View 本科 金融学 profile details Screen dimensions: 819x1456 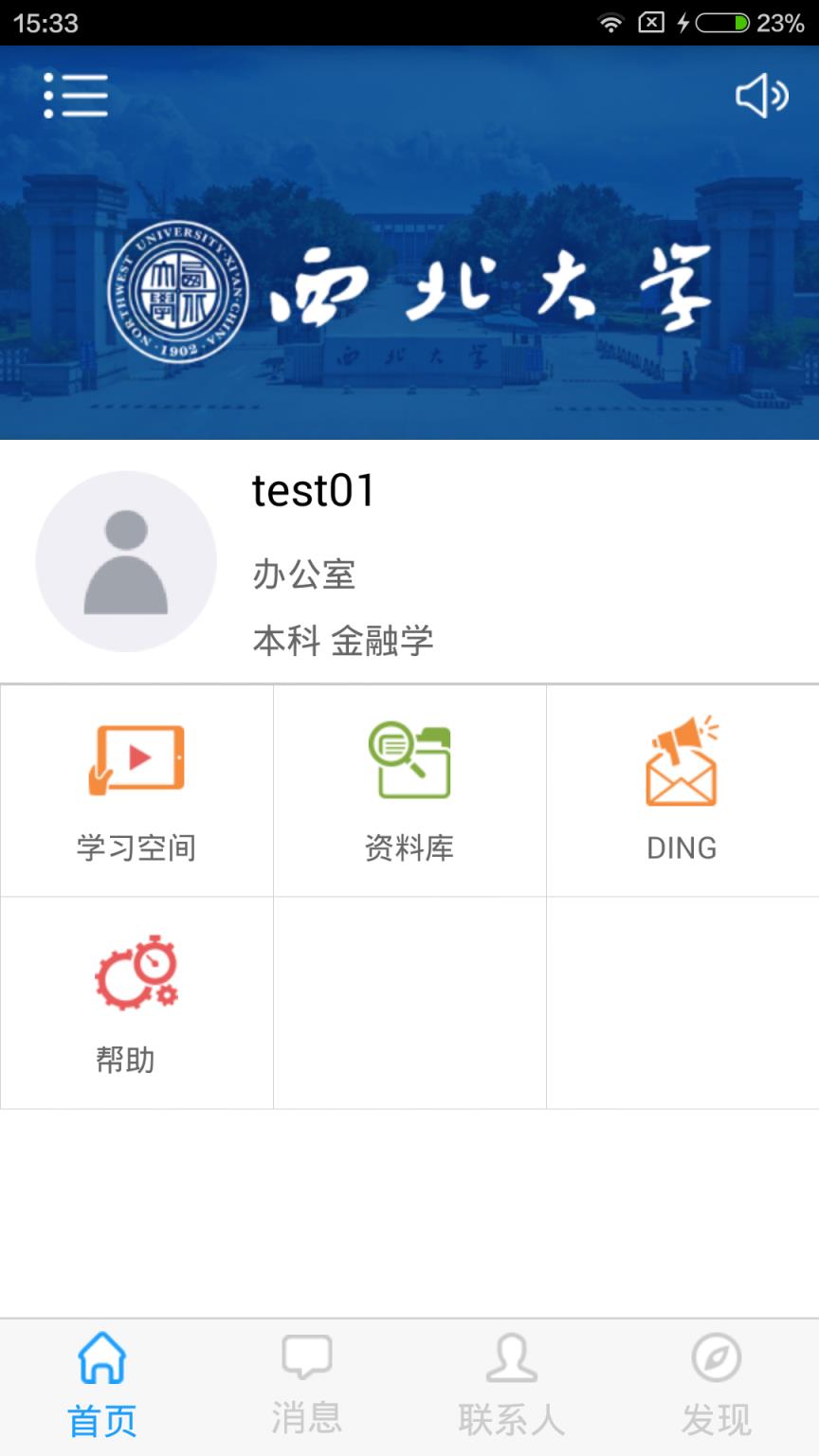pos(343,640)
